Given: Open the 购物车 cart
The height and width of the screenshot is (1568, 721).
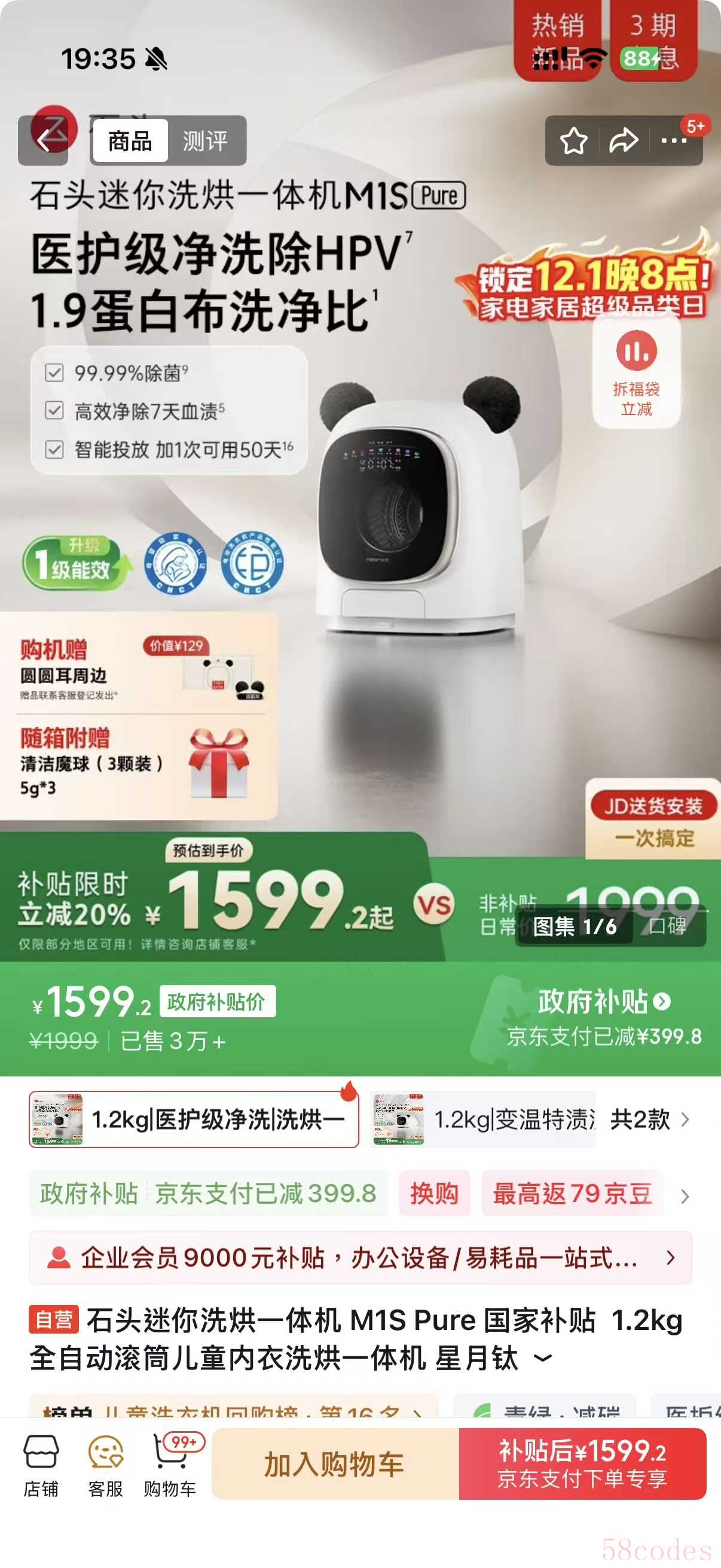Looking at the screenshot, I should (x=170, y=1465).
